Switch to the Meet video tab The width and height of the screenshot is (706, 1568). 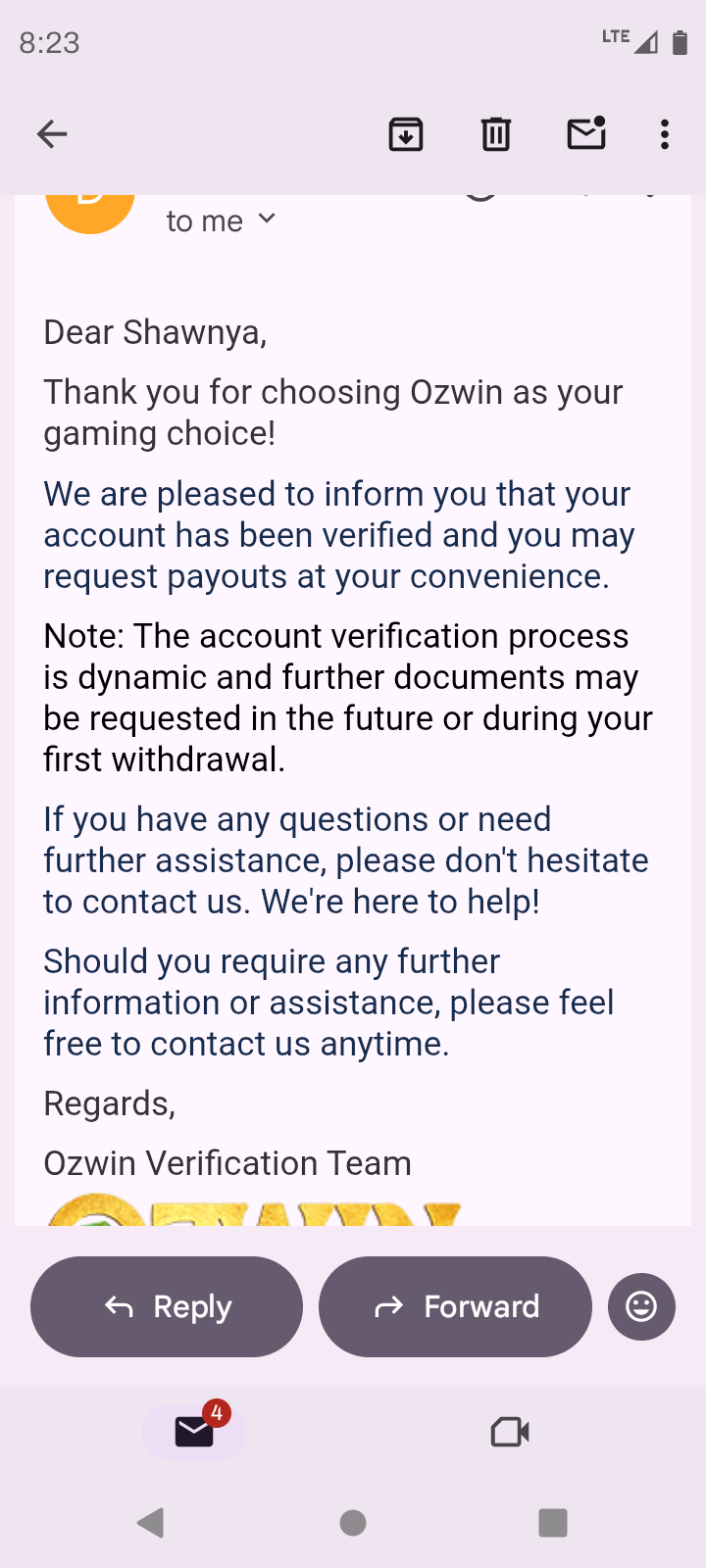click(x=510, y=1432)
